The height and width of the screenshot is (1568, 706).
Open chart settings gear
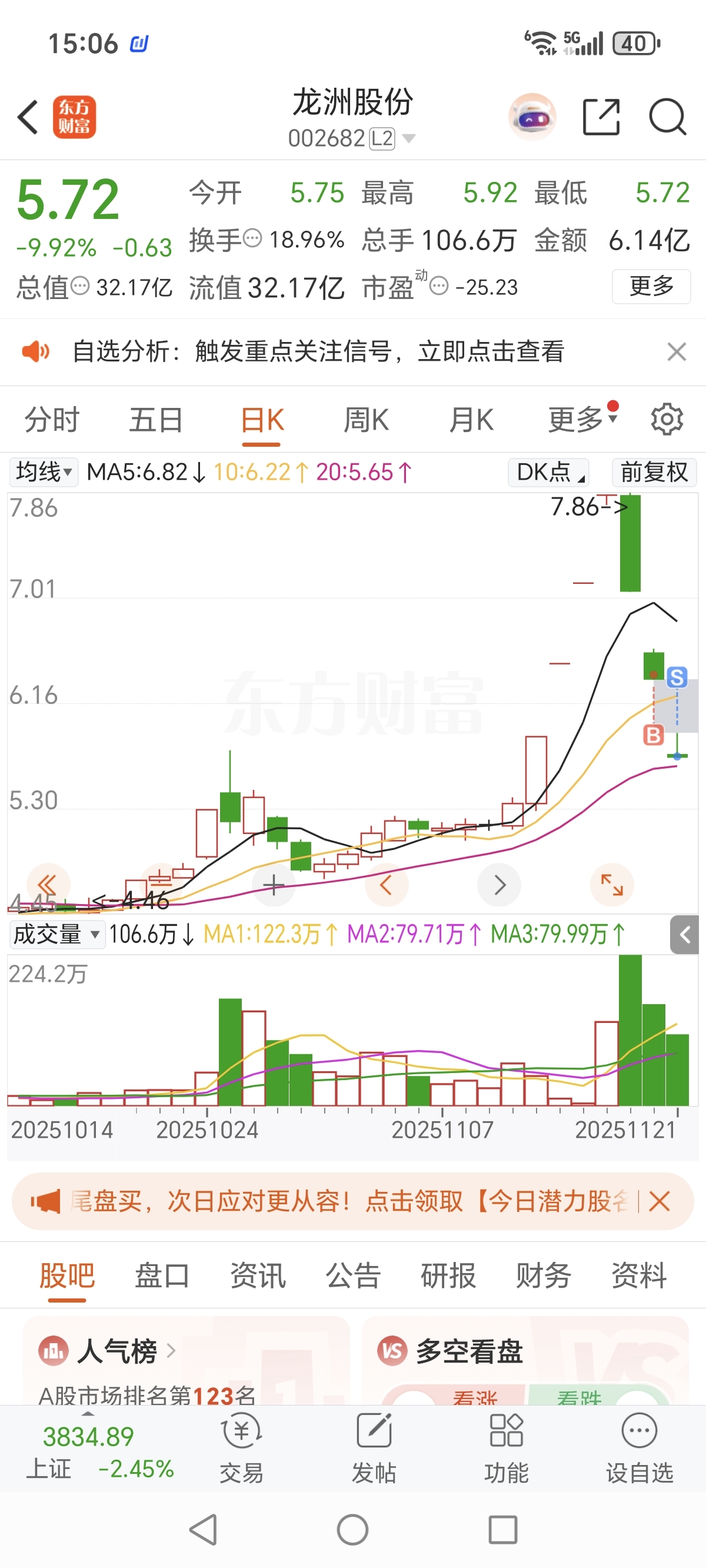click(x=667, y=419)
